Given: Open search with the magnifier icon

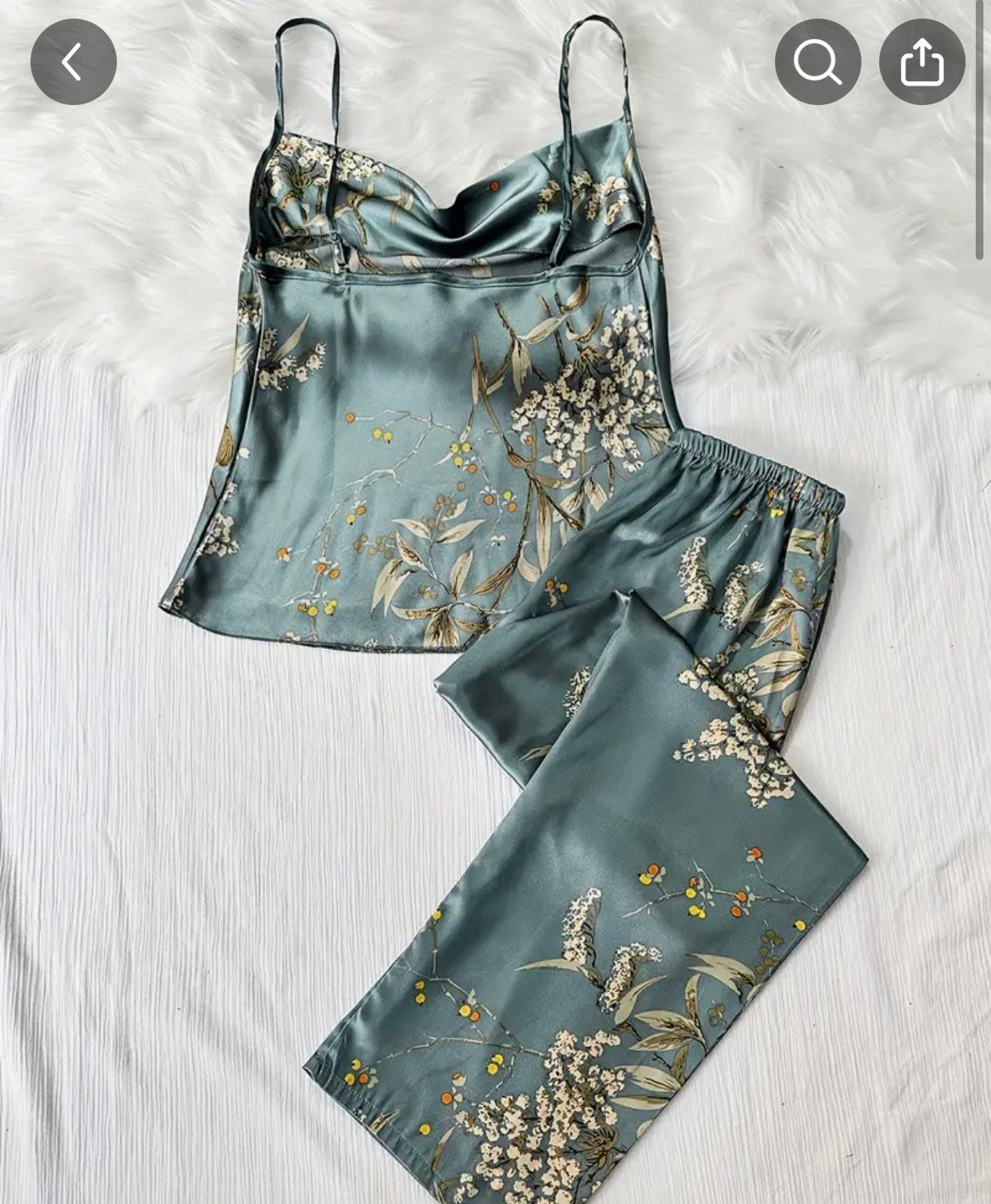Looking at the screenshot, I should click(817, 62).
